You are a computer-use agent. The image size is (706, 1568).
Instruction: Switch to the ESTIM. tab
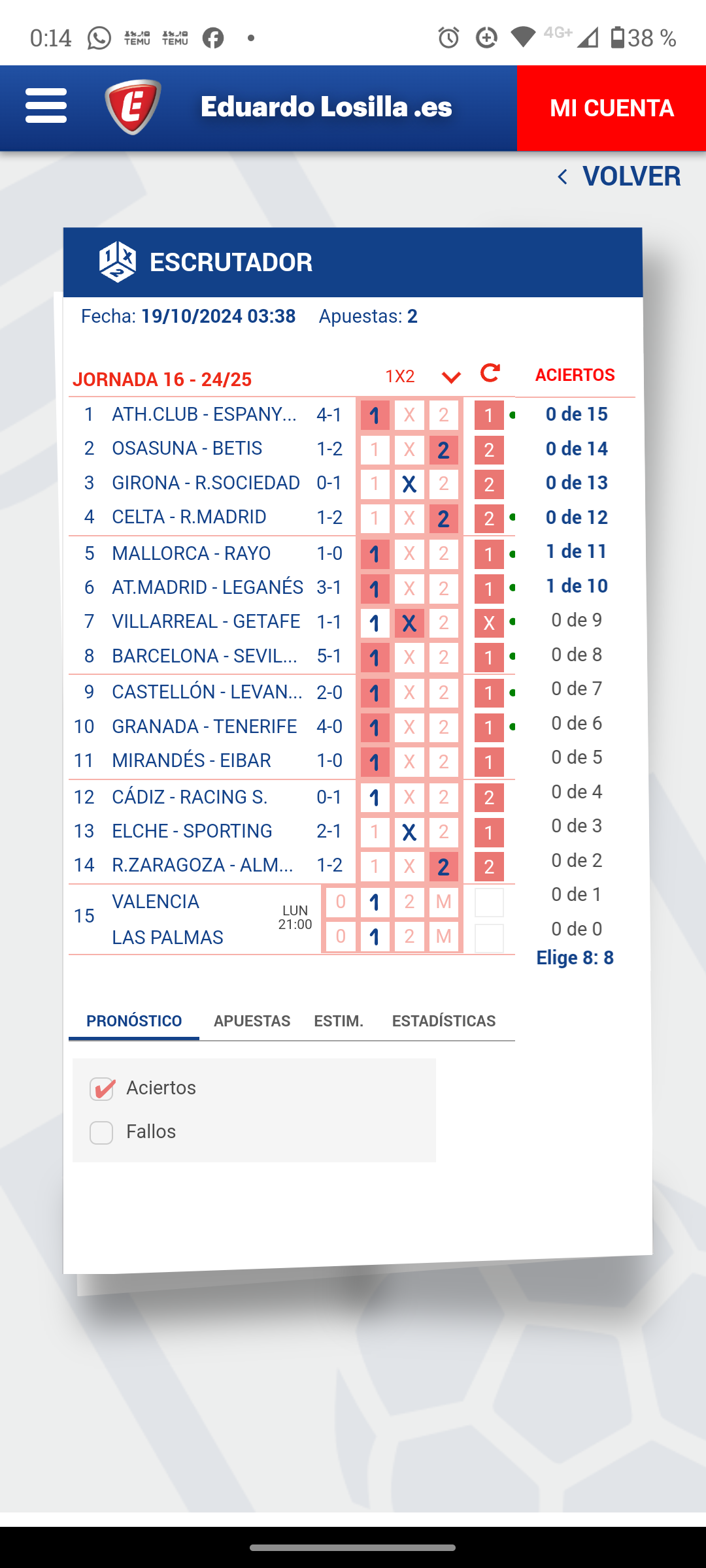[339, 1021]
